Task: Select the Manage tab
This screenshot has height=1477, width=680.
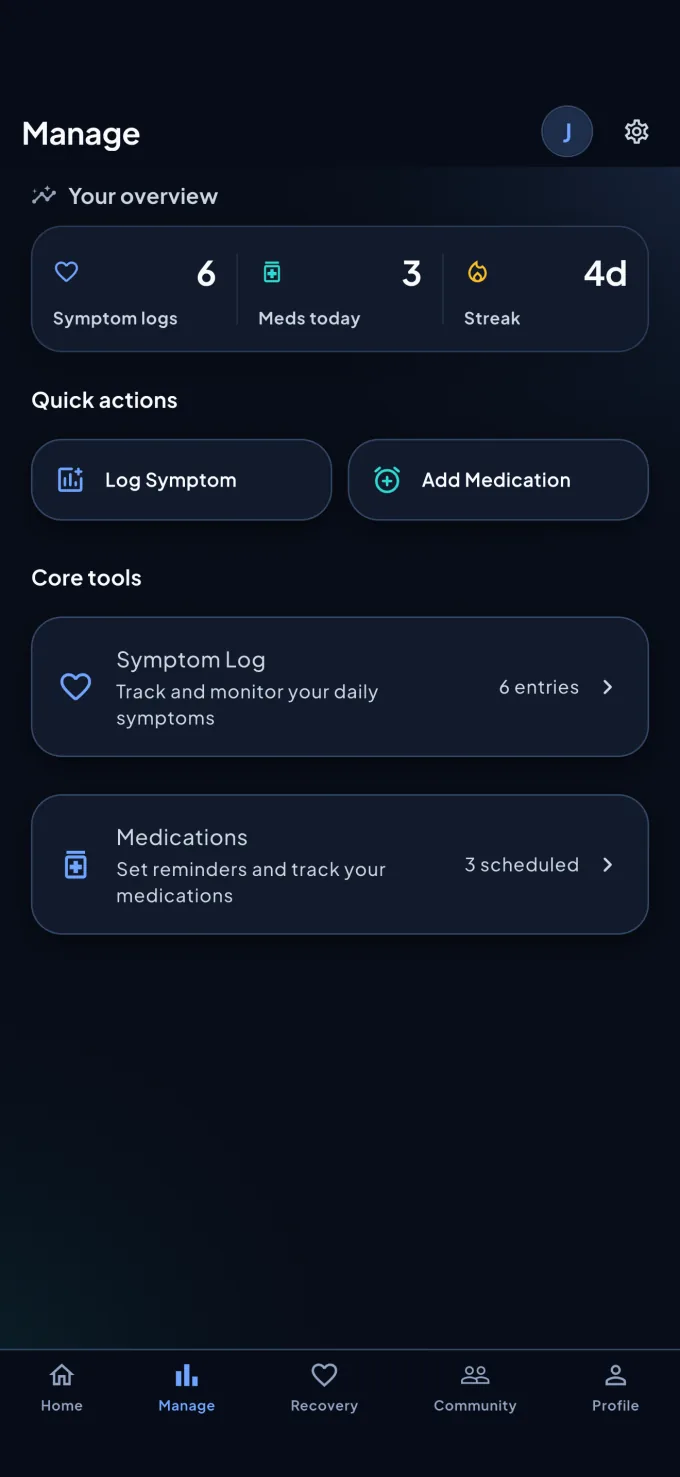Action: click(x=187, y=1388)
